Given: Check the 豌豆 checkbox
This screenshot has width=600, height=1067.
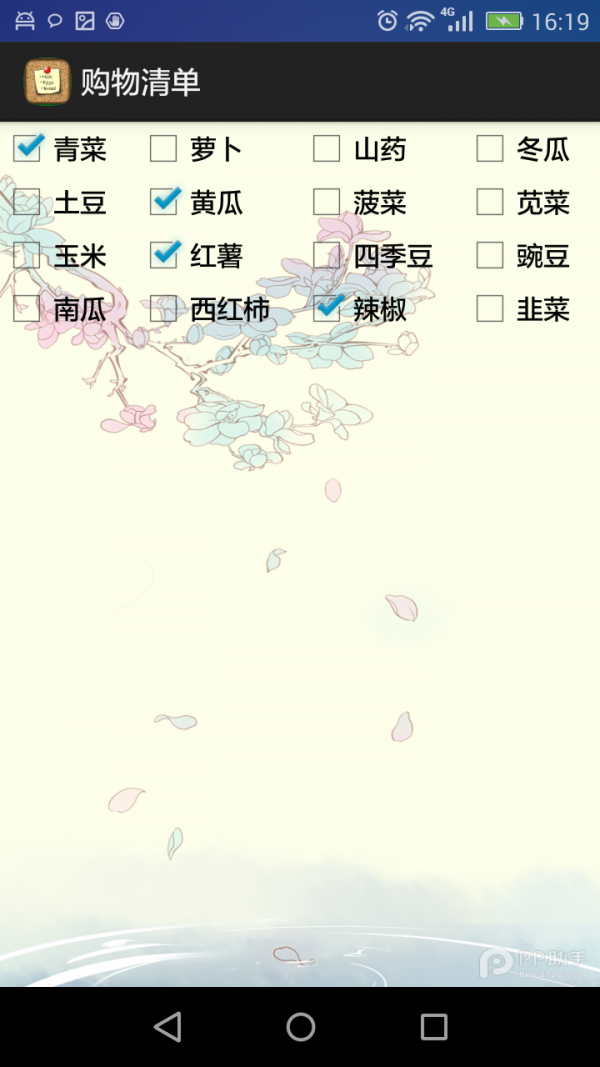Looking at the screenshot, I should (x=490, y=256).
